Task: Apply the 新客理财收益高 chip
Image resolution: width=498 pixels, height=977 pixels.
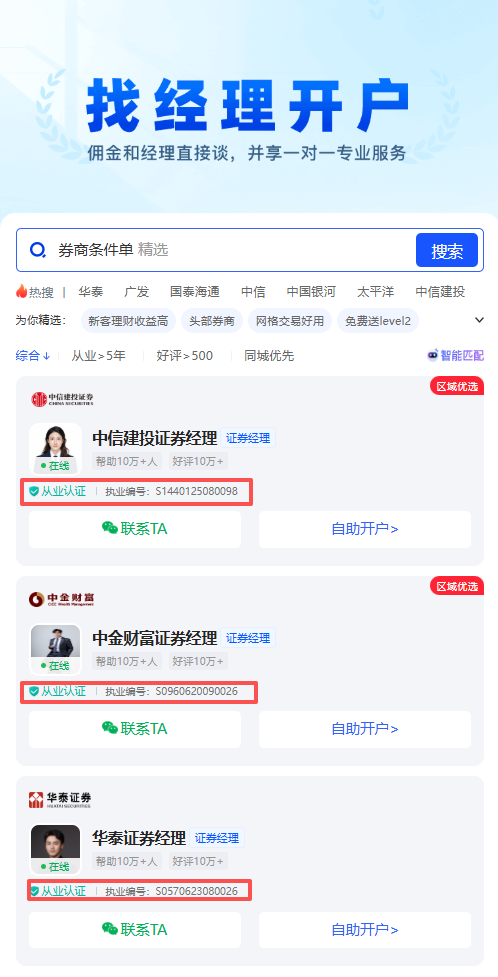Action: pyautogui.click(x=128, y=321)
